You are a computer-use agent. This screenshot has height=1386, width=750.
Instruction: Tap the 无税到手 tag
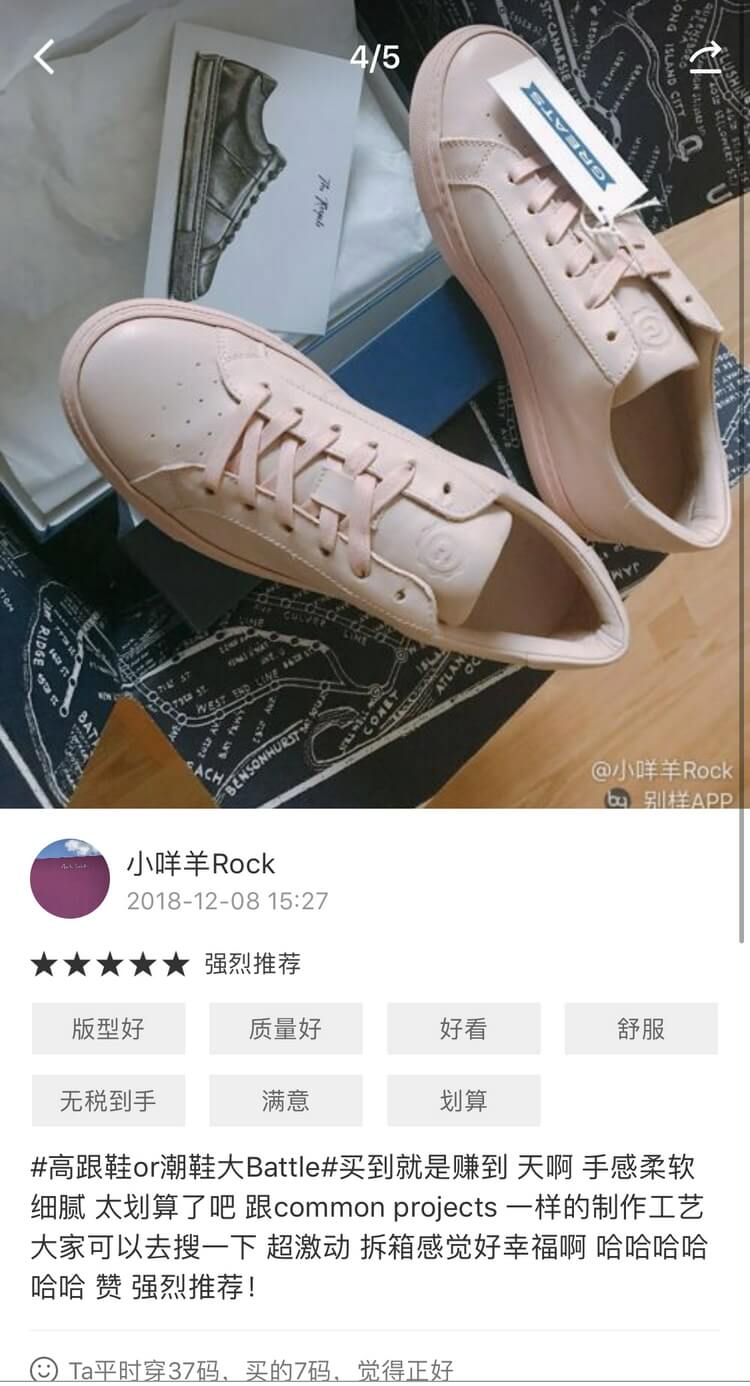coord(108,1100)
